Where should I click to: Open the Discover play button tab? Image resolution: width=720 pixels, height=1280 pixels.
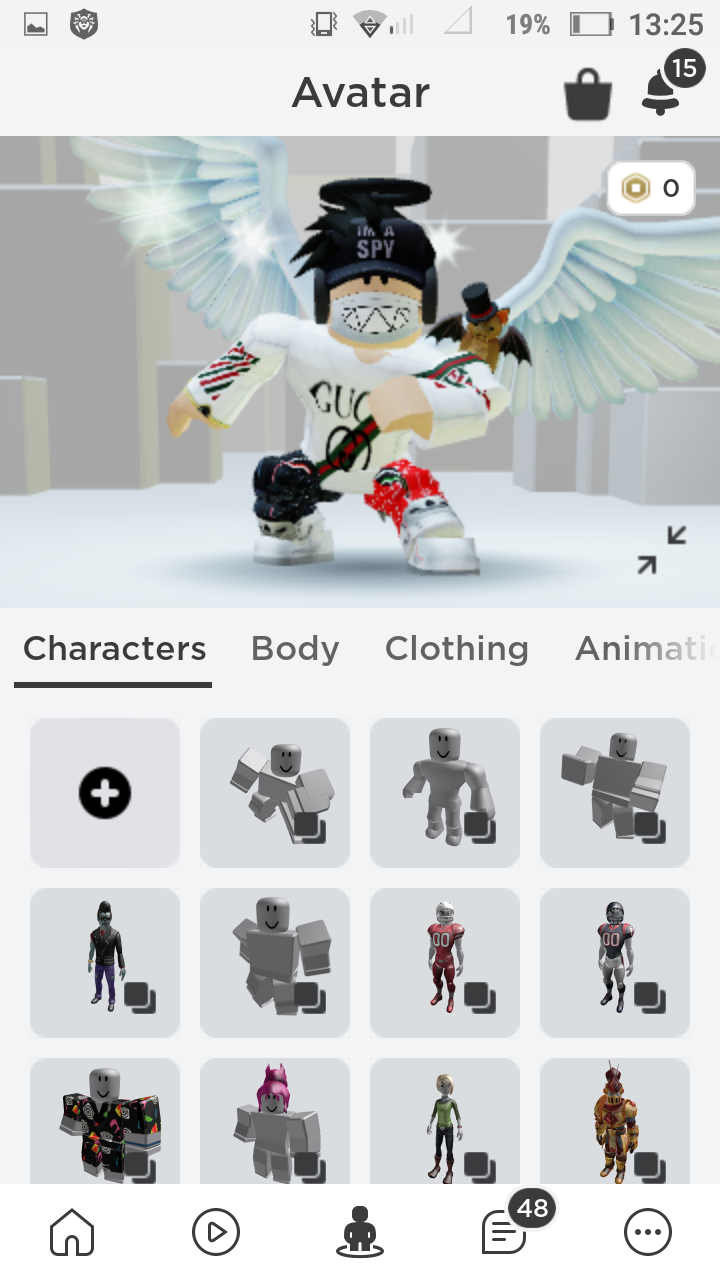pyautogui.click(x=216, y=1232)
